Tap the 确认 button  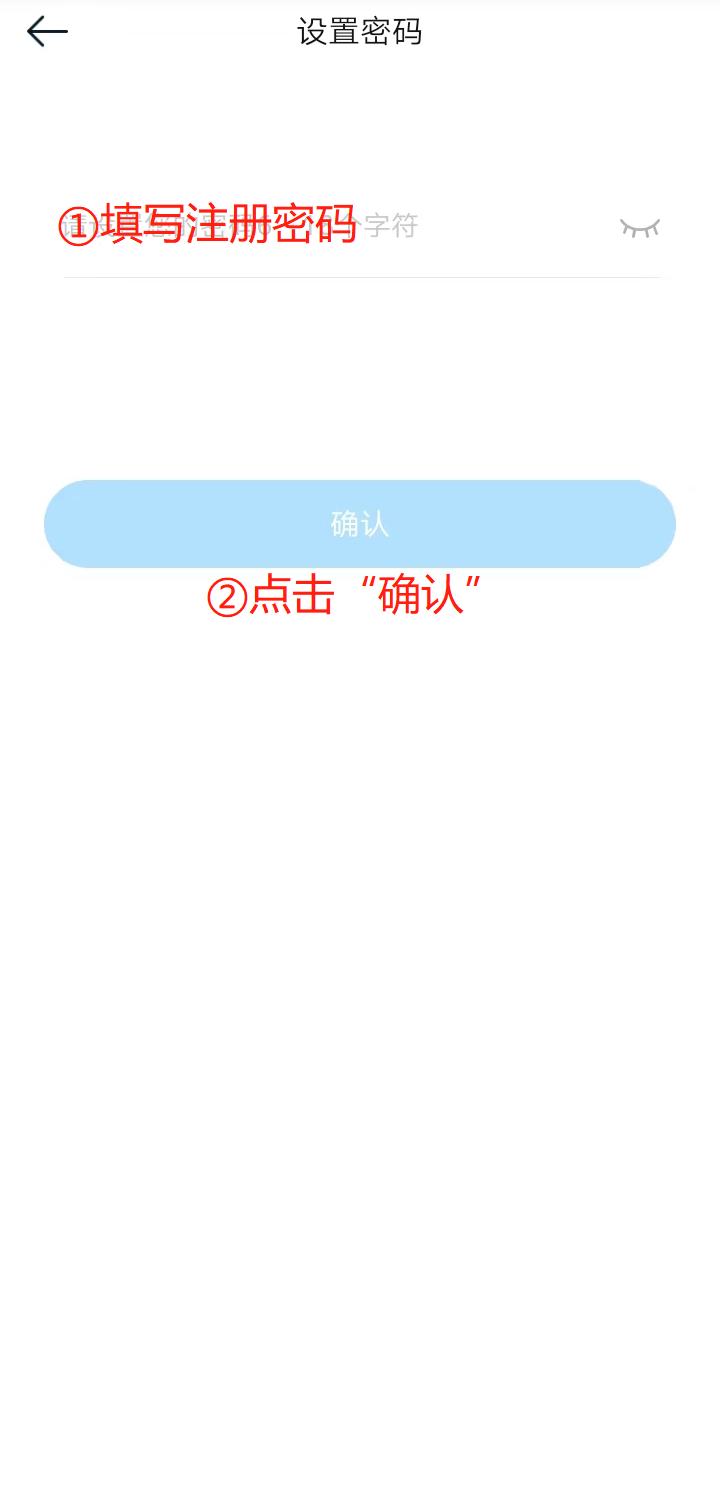[360, 524]
